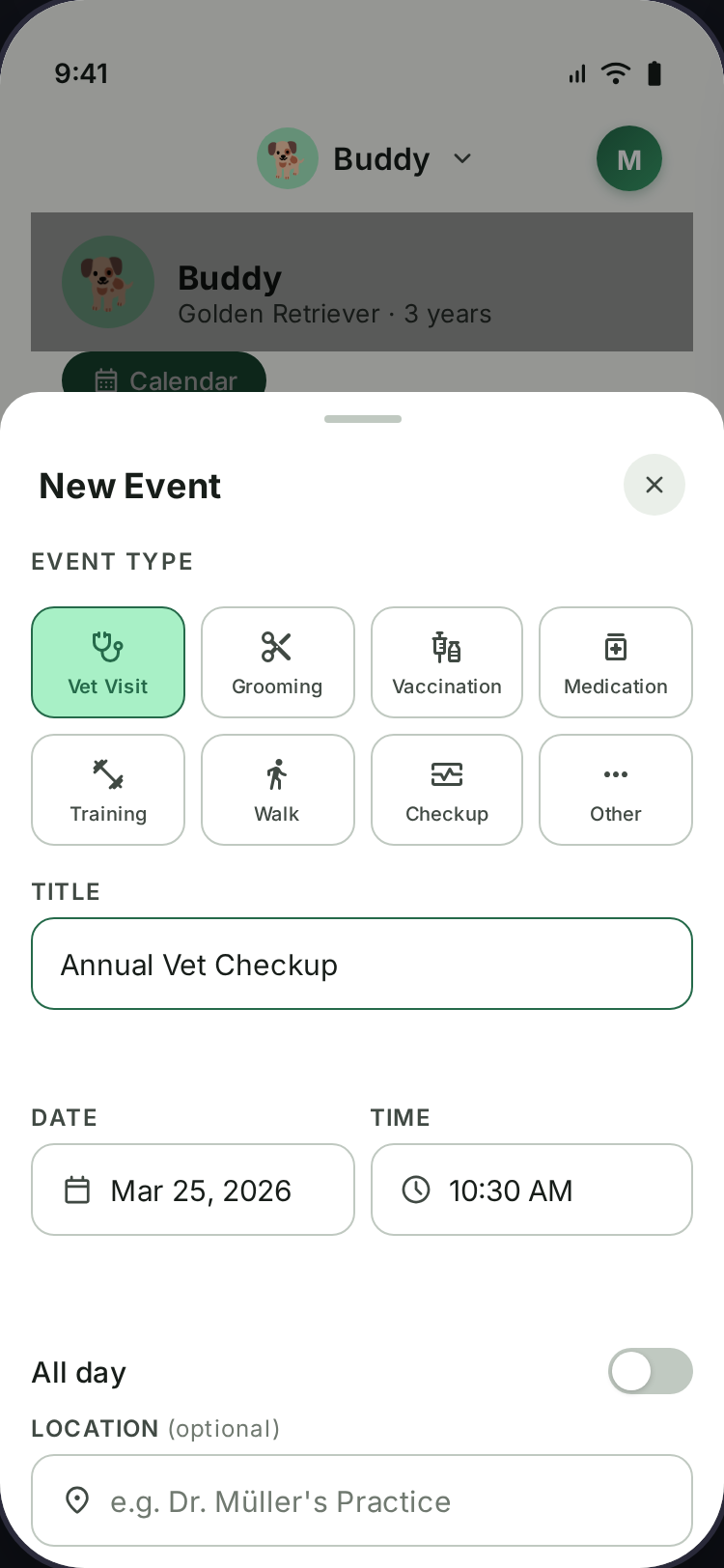Change the 10:30 AM time
Image resolution: width=724 pixels, height=1568 pixels.
(x=532, y=1190)
